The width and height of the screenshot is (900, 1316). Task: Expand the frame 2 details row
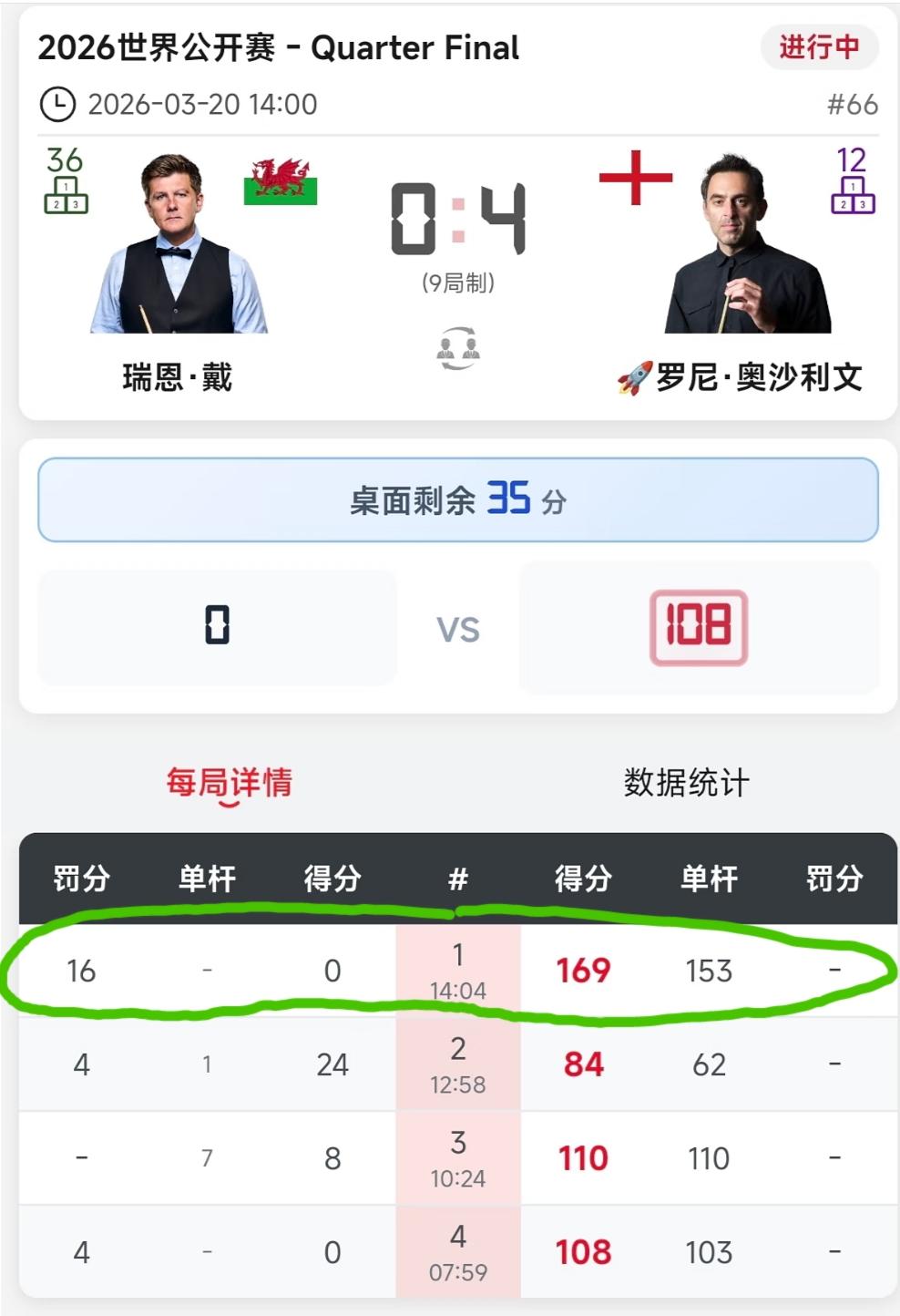pos(458,1064)
